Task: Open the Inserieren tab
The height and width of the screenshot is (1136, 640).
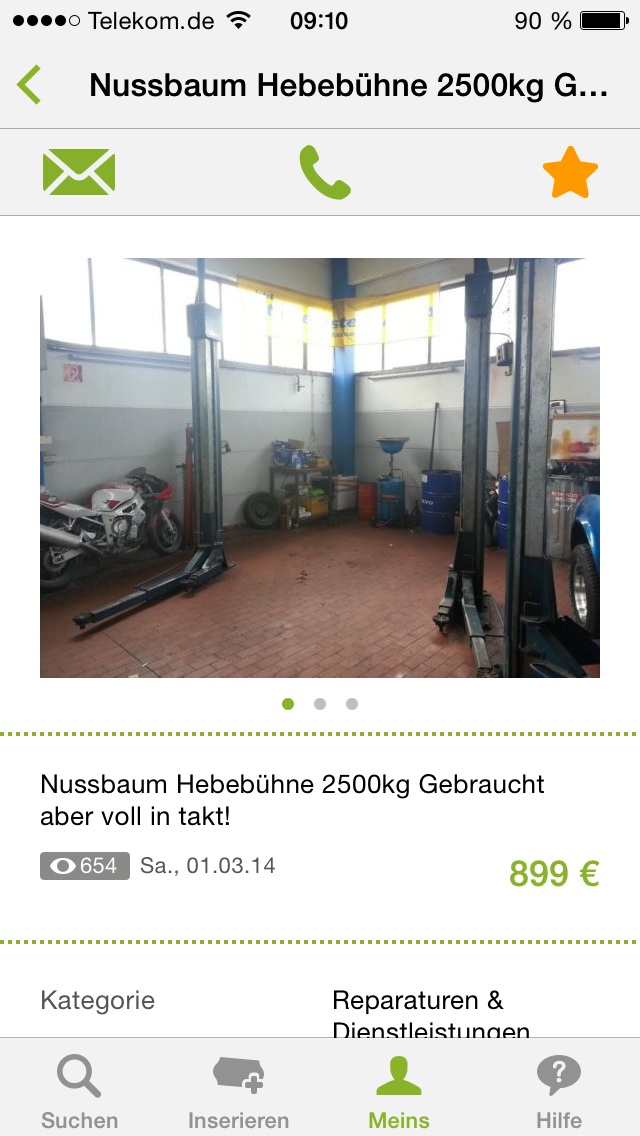Action: (238, 1090)
